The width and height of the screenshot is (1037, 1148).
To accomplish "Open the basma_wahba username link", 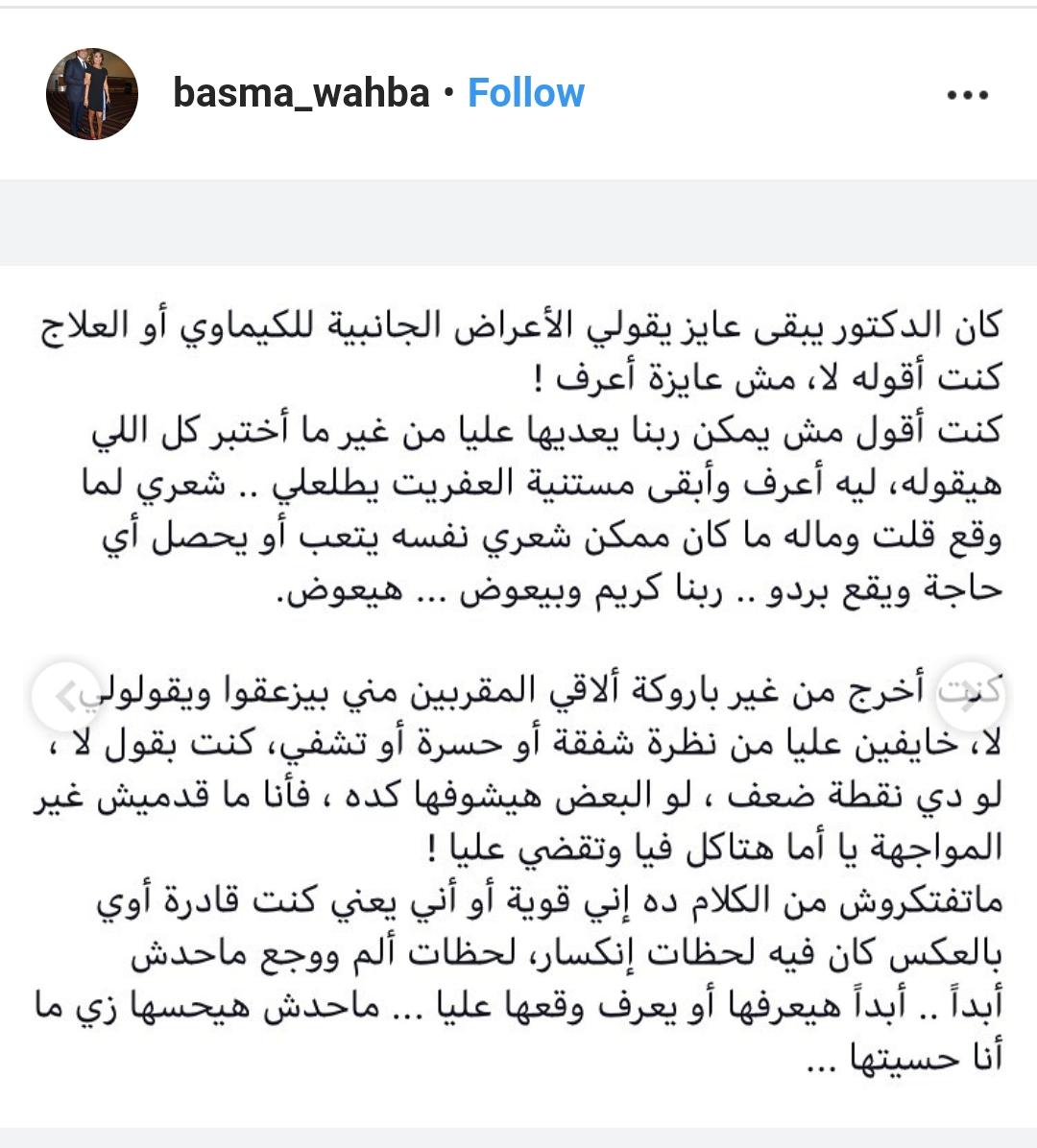I will [301, 94].
